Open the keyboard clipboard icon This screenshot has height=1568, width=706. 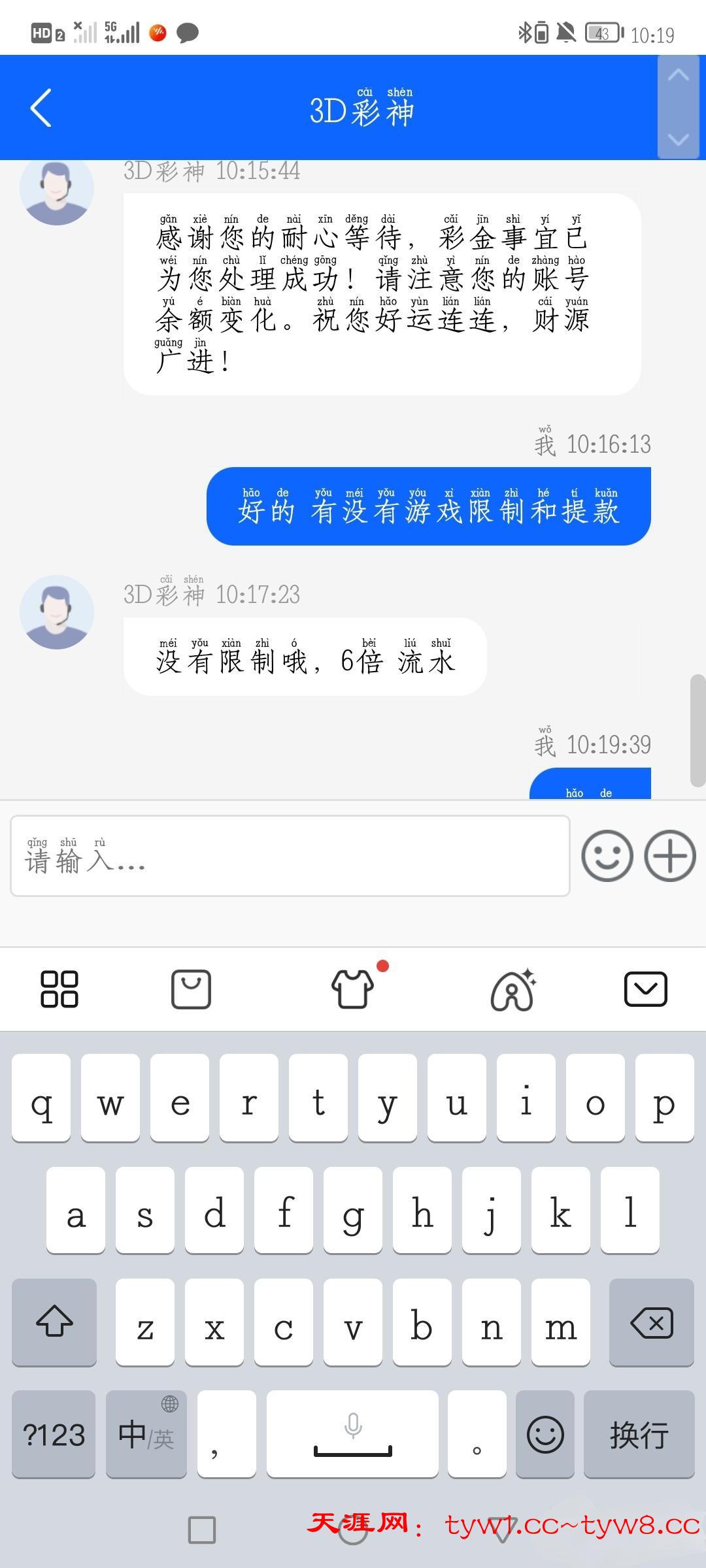tap(191, 989)
